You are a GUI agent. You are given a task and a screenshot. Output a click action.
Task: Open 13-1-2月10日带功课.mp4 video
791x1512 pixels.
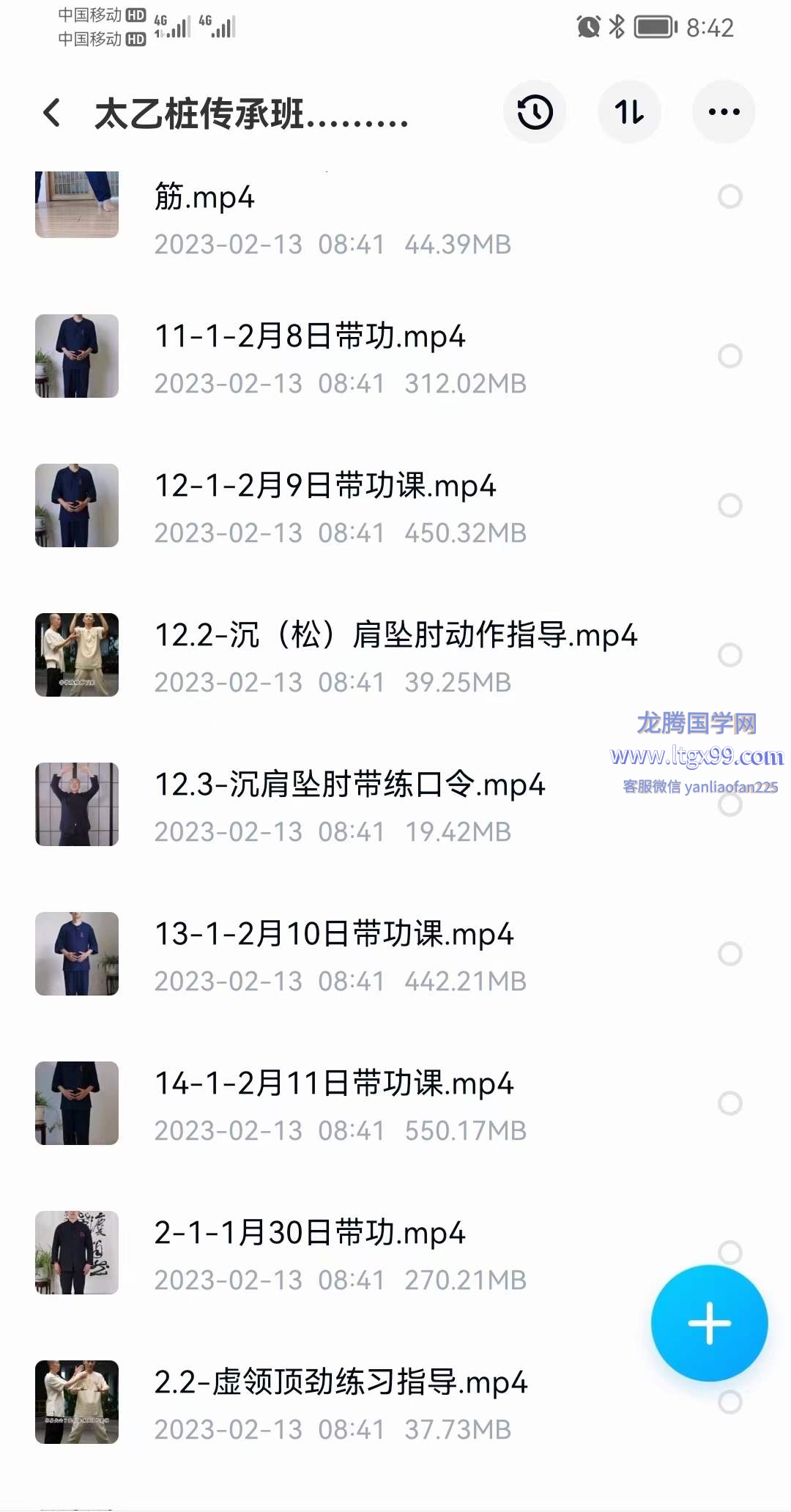click(334, 935)
